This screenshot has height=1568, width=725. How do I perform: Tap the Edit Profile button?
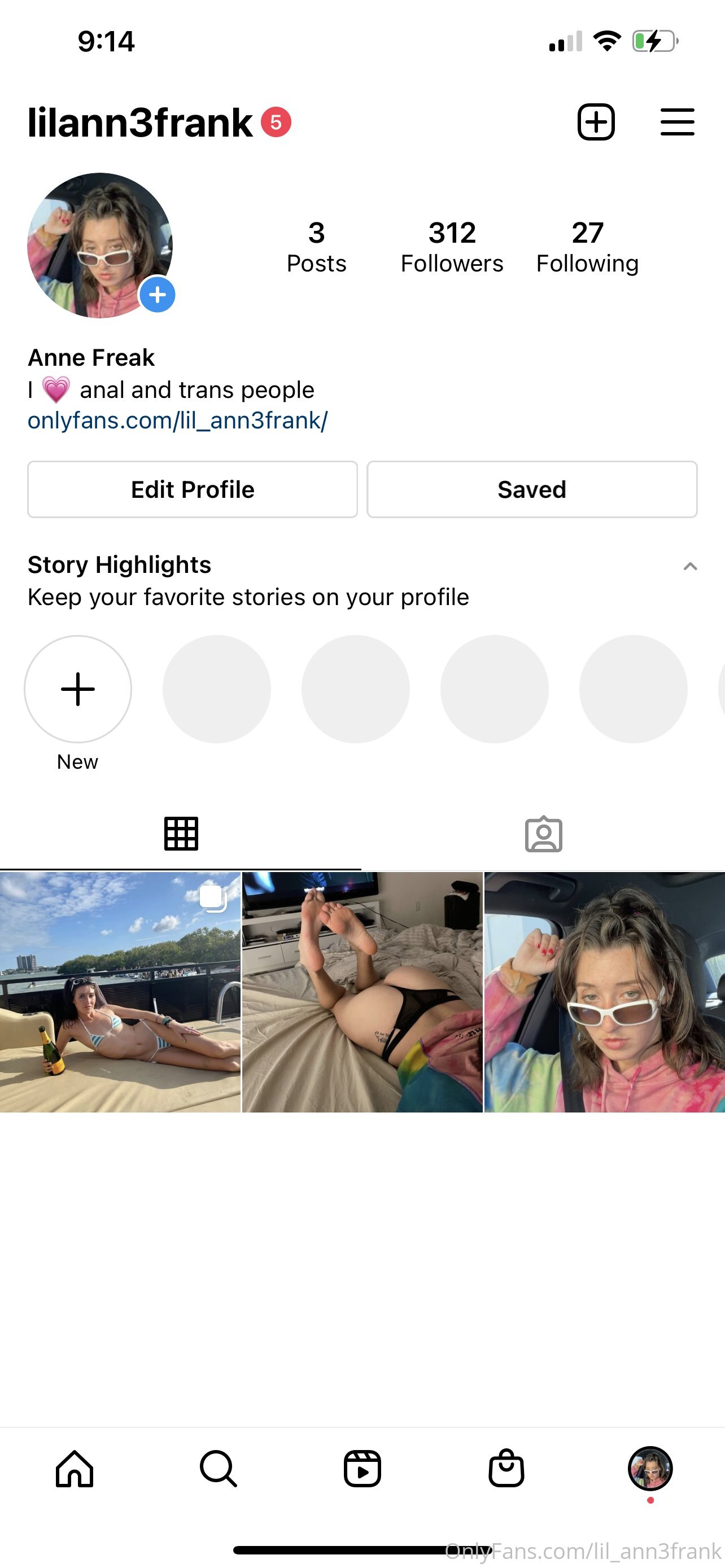pos(193,489)
